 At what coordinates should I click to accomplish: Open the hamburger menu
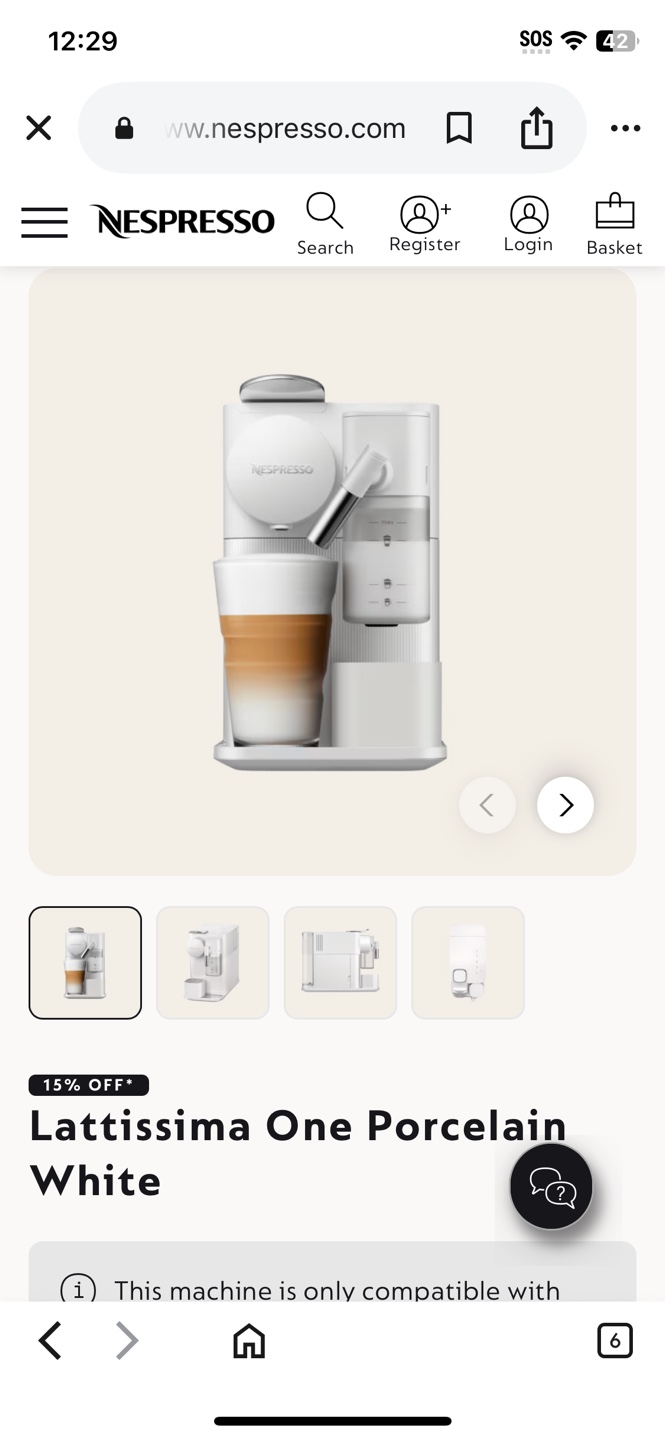point(45,222)
